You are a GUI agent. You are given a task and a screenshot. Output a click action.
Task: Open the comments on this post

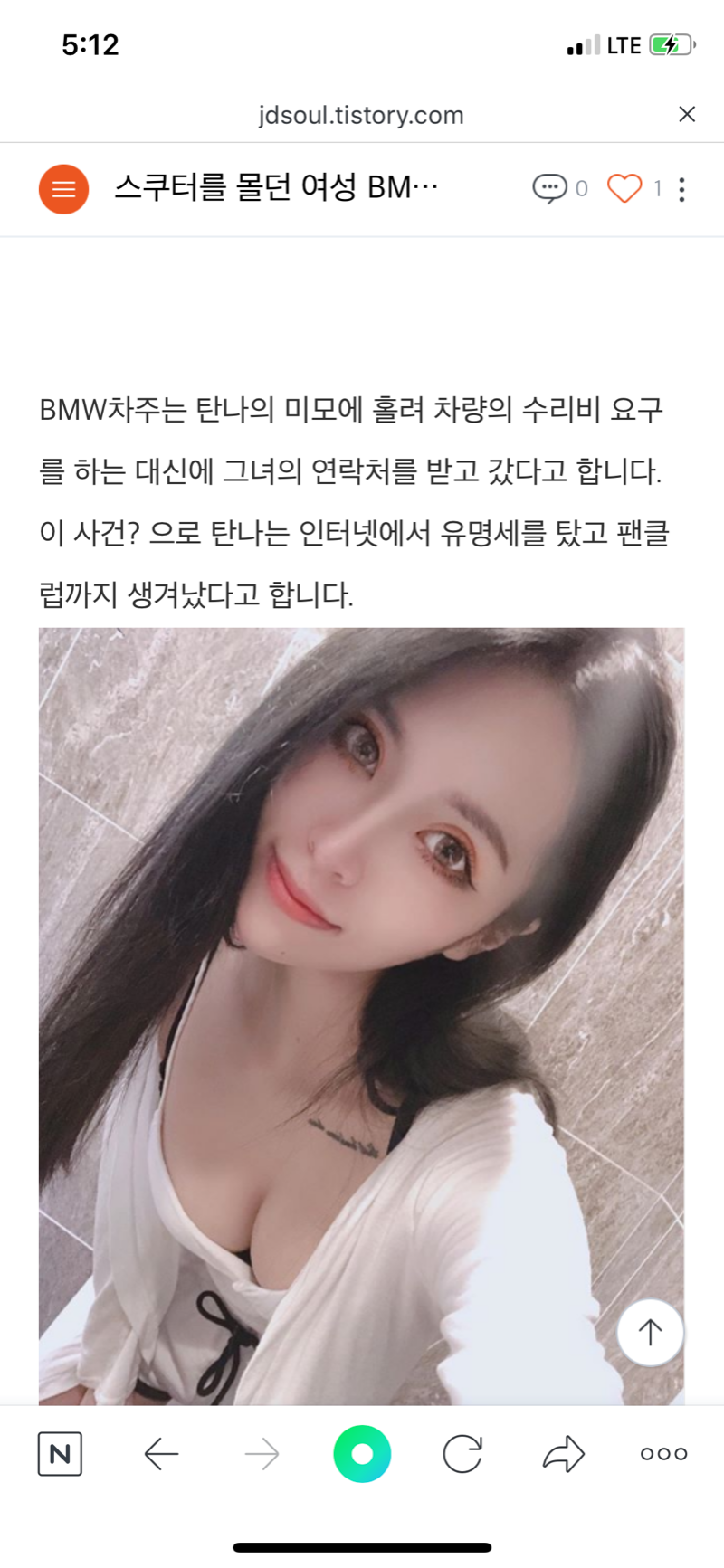coord(550,188)
